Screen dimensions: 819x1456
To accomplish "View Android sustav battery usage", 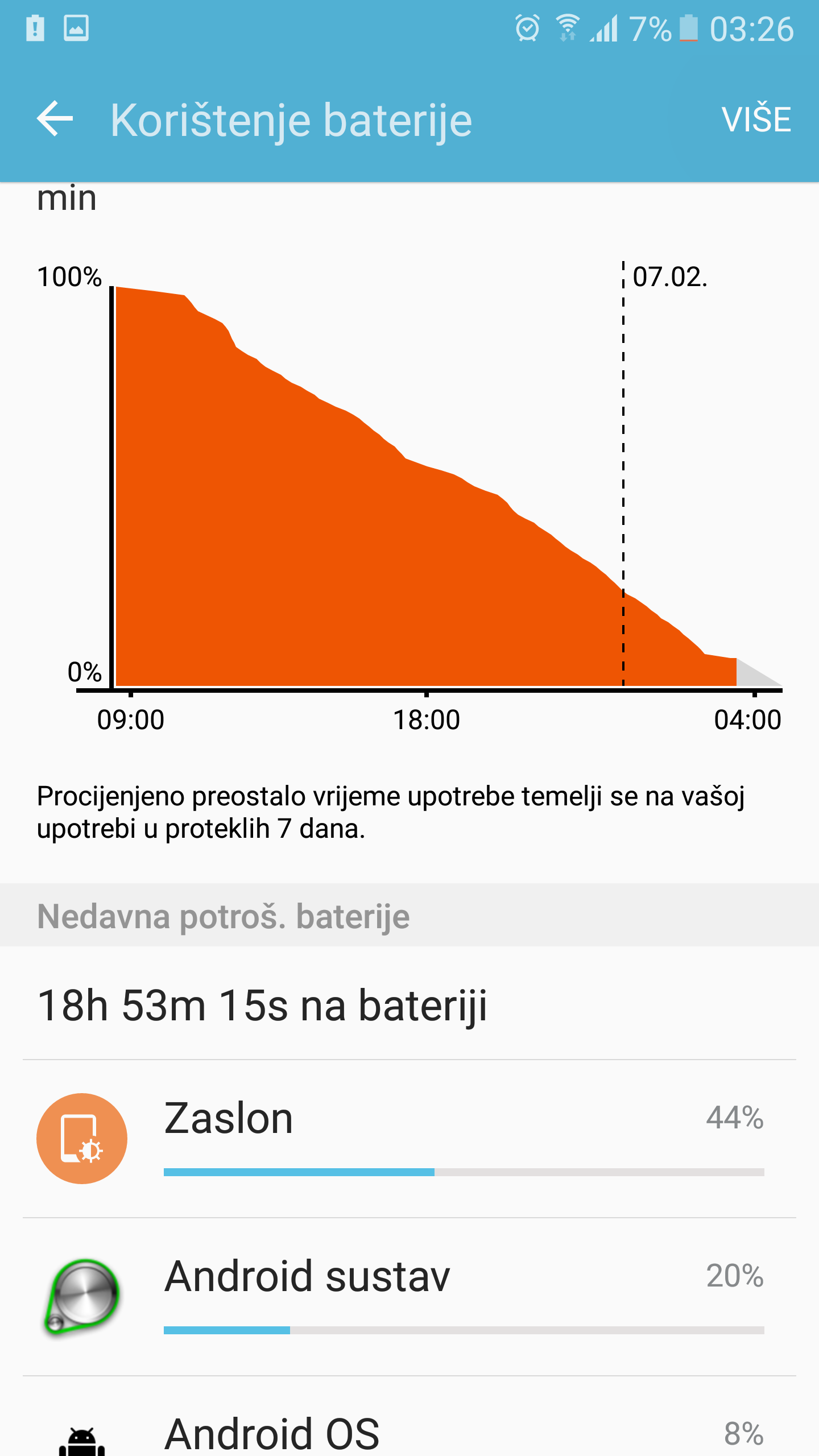I will (x=409, y=1296).
